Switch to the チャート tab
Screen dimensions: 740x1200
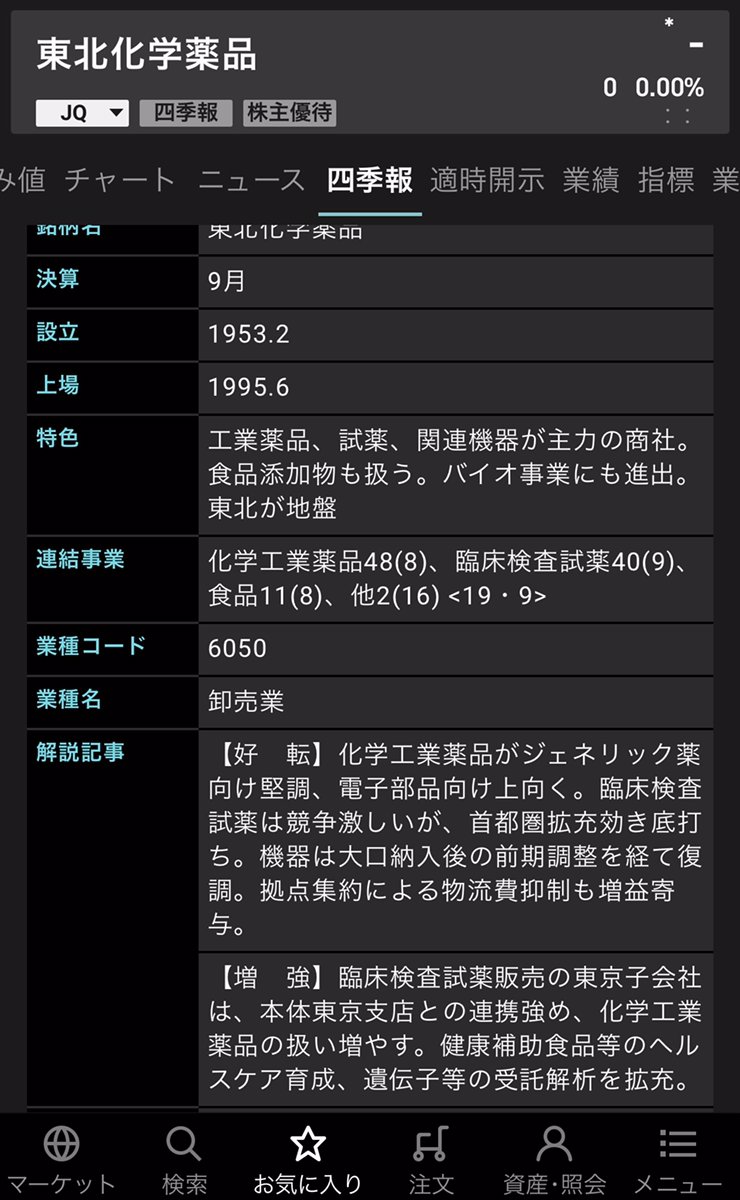(x=120, y=180)
